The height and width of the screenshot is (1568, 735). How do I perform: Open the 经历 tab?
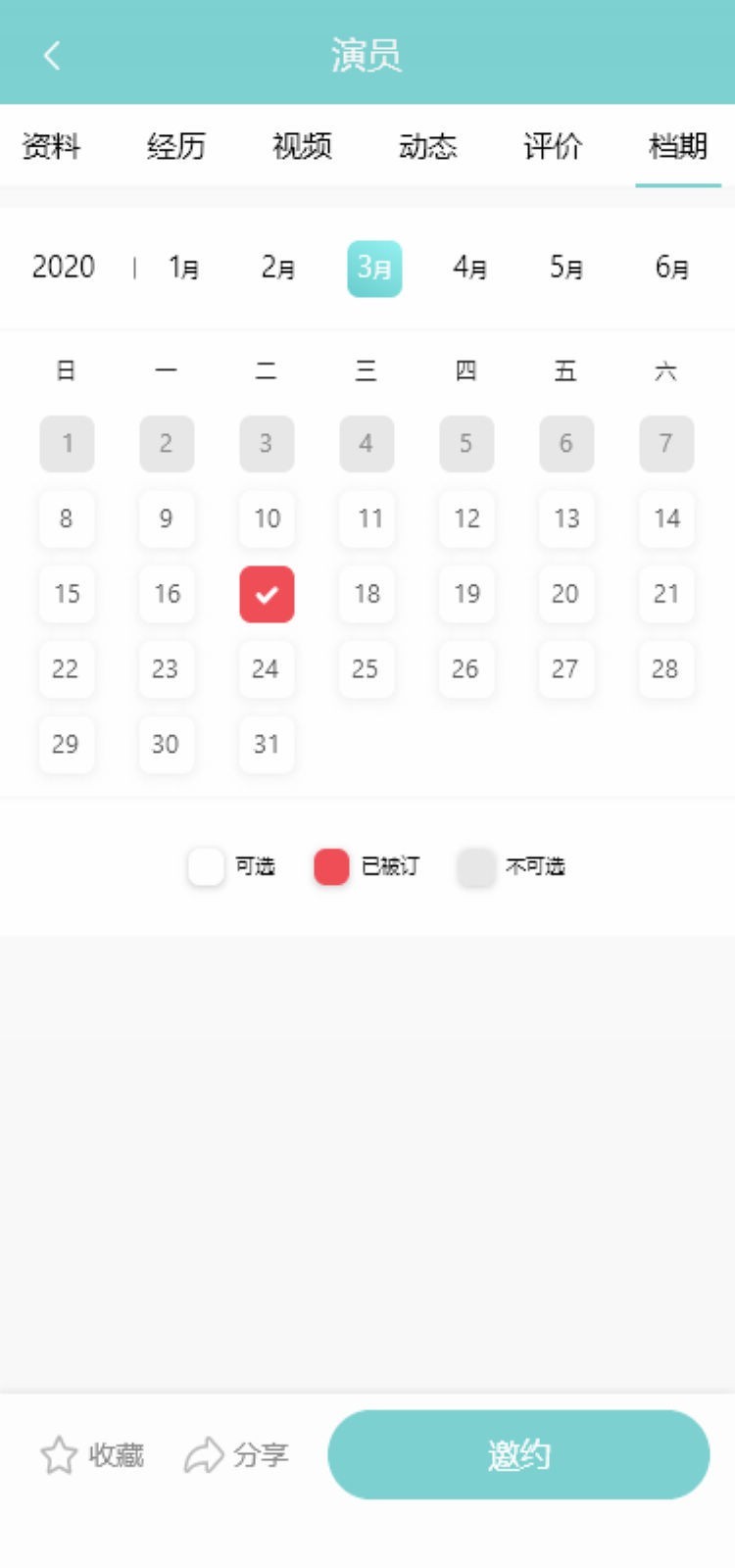coord(176,147)
